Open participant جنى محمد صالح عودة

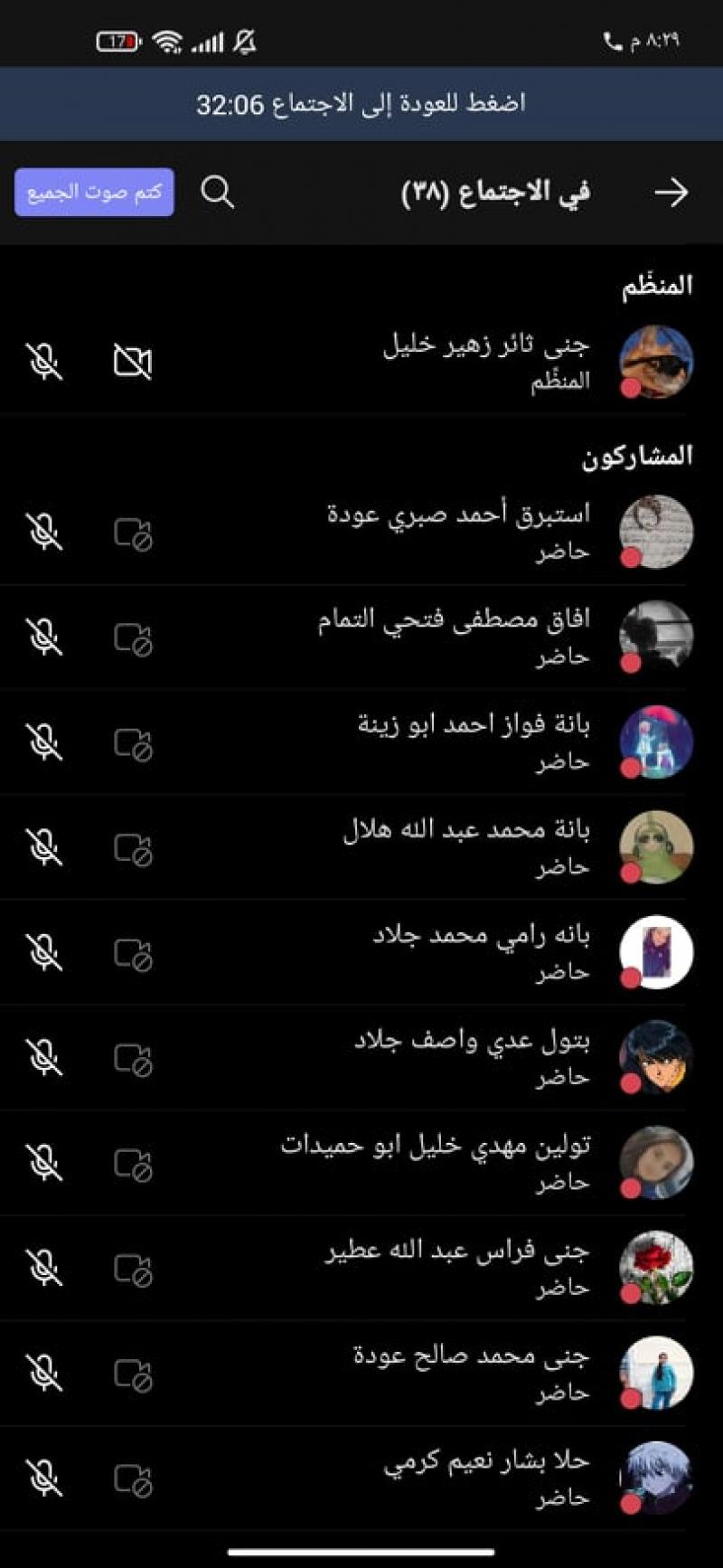[472, 1371]
